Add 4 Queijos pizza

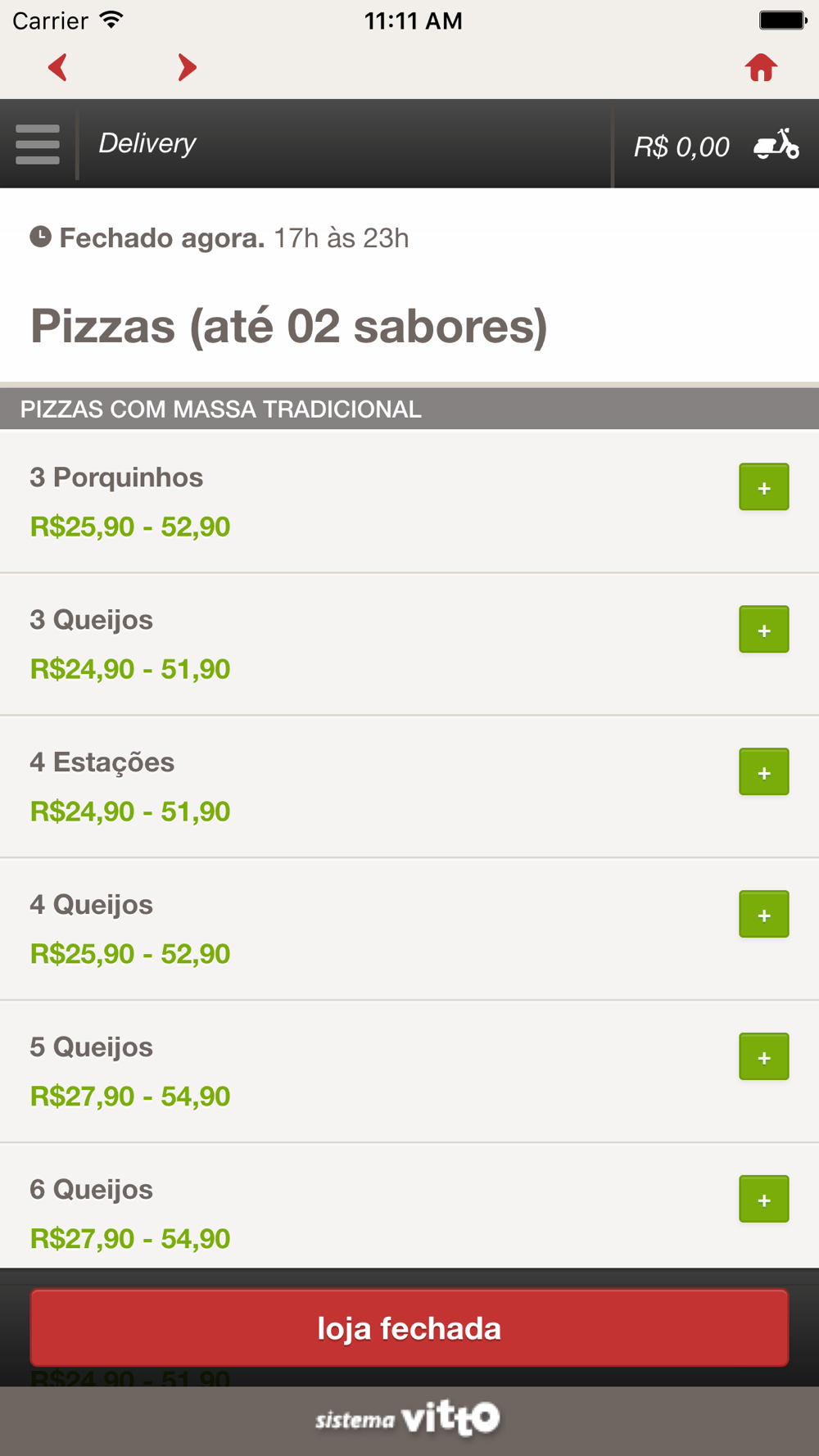[x=764, y=915]
